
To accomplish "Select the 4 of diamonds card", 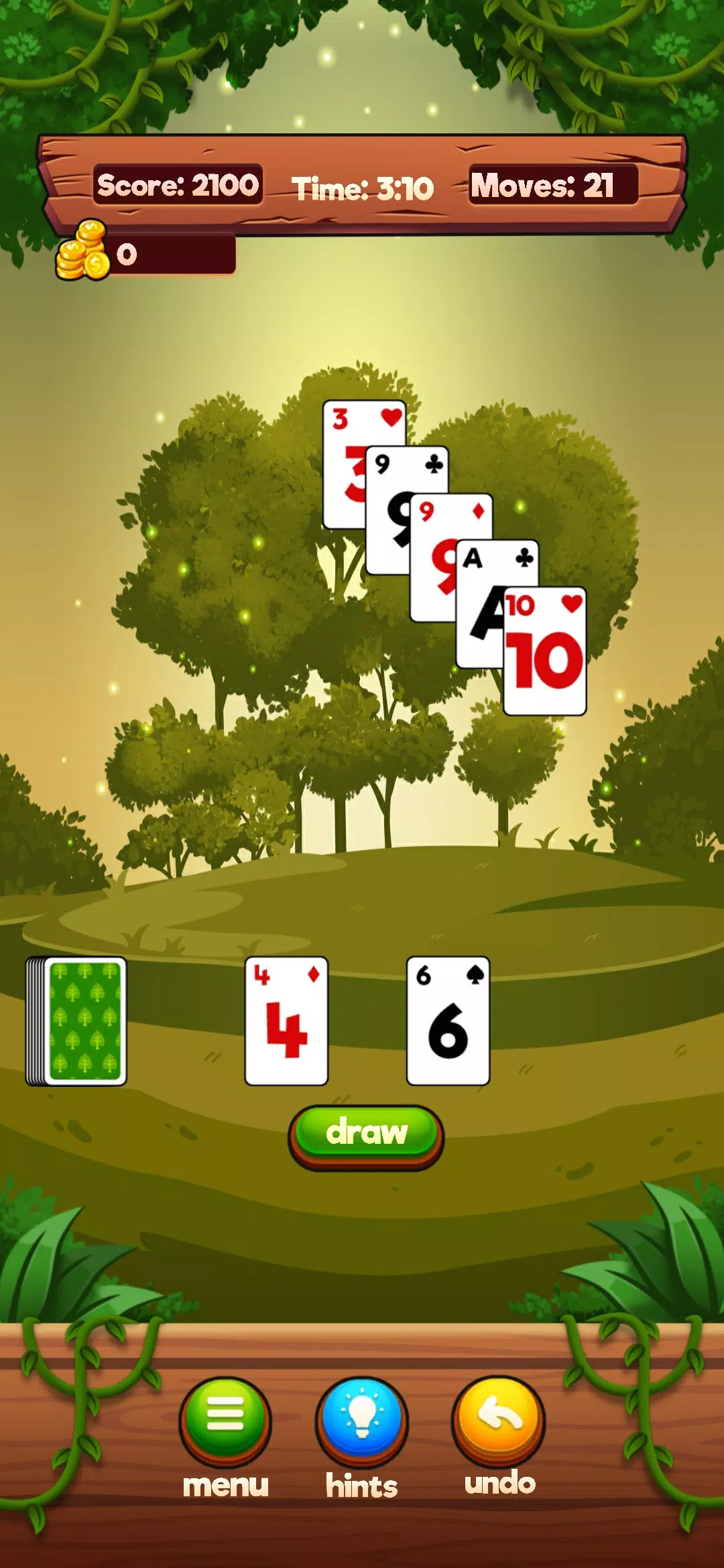I will (x=286, y=1021).
